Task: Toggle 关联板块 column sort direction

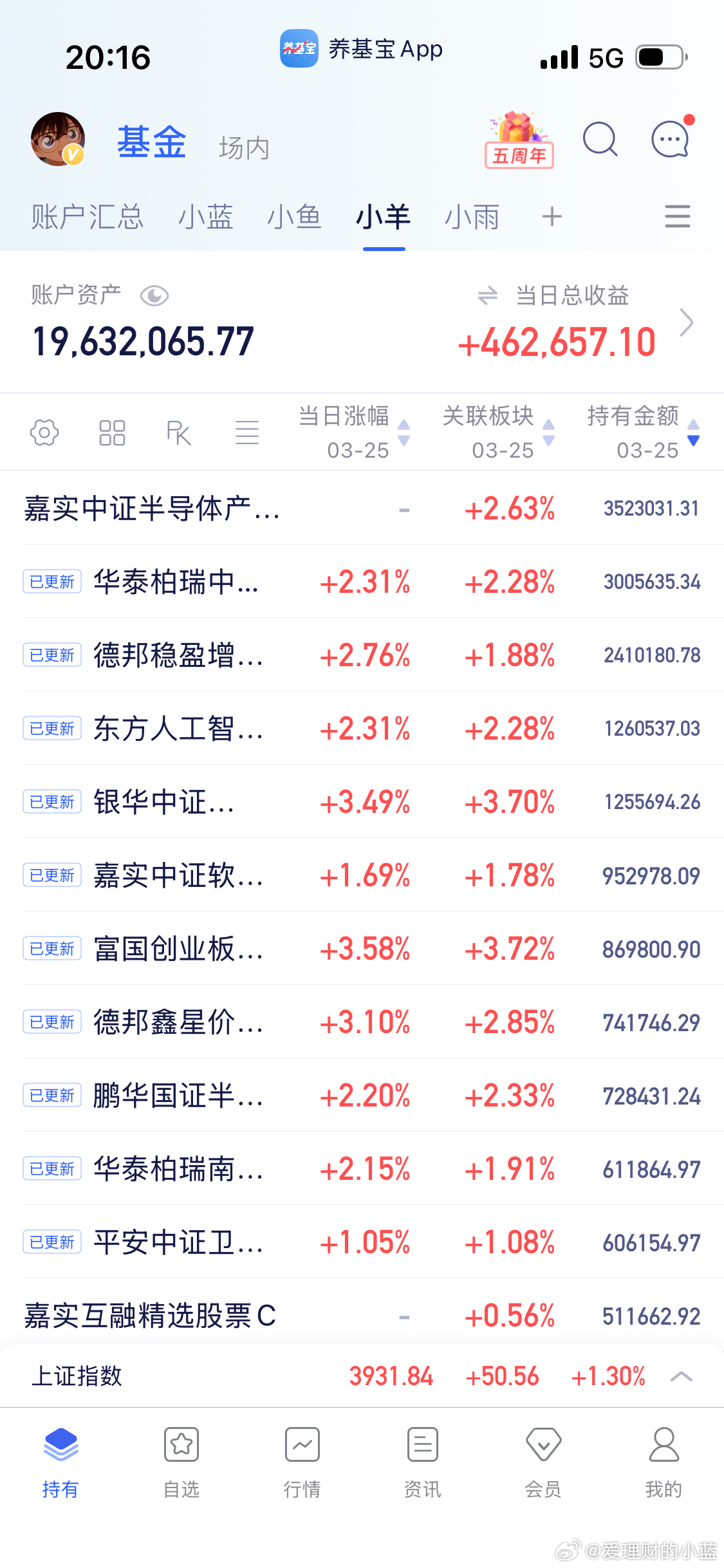Action: tap(548, 433)
